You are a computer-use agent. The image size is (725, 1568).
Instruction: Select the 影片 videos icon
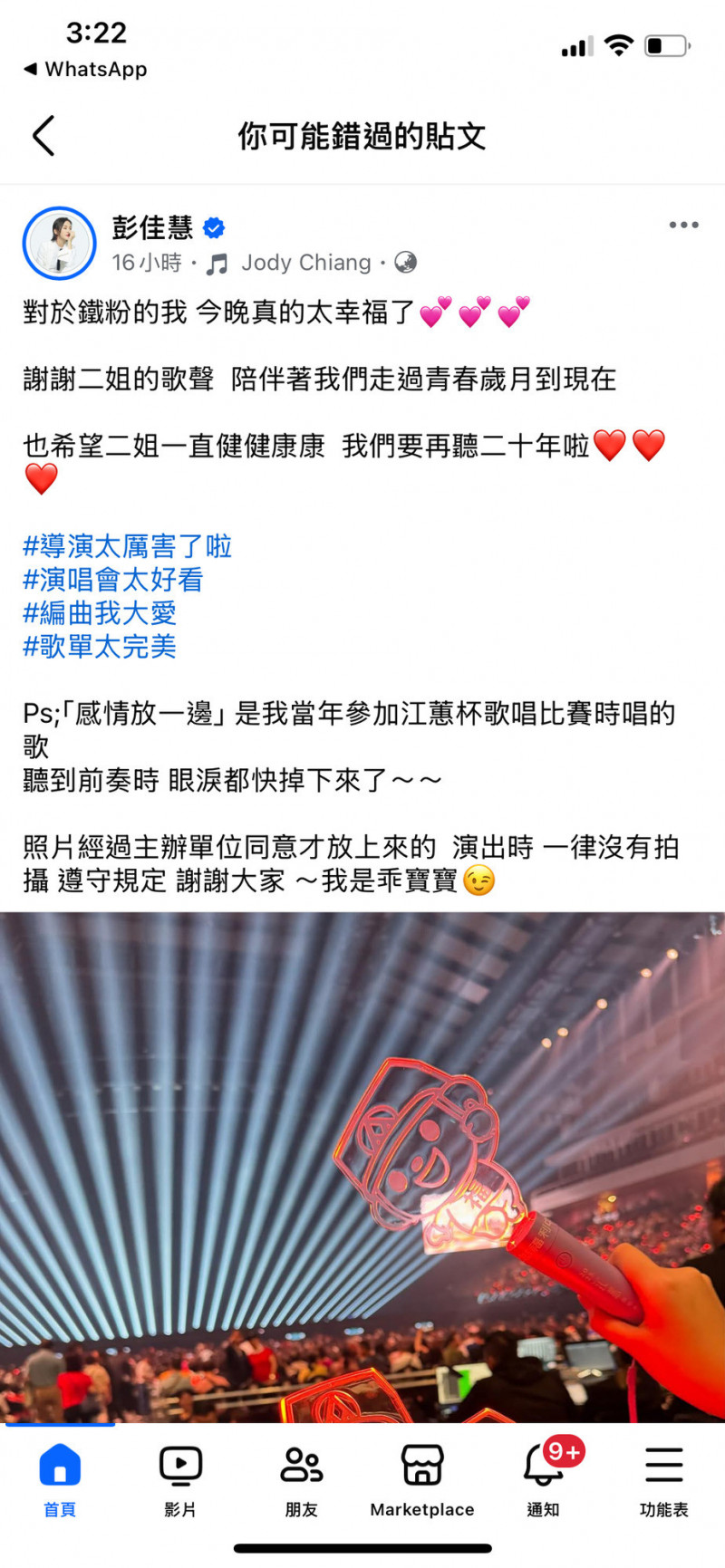pyautogui.click(x=180, y=1465)
